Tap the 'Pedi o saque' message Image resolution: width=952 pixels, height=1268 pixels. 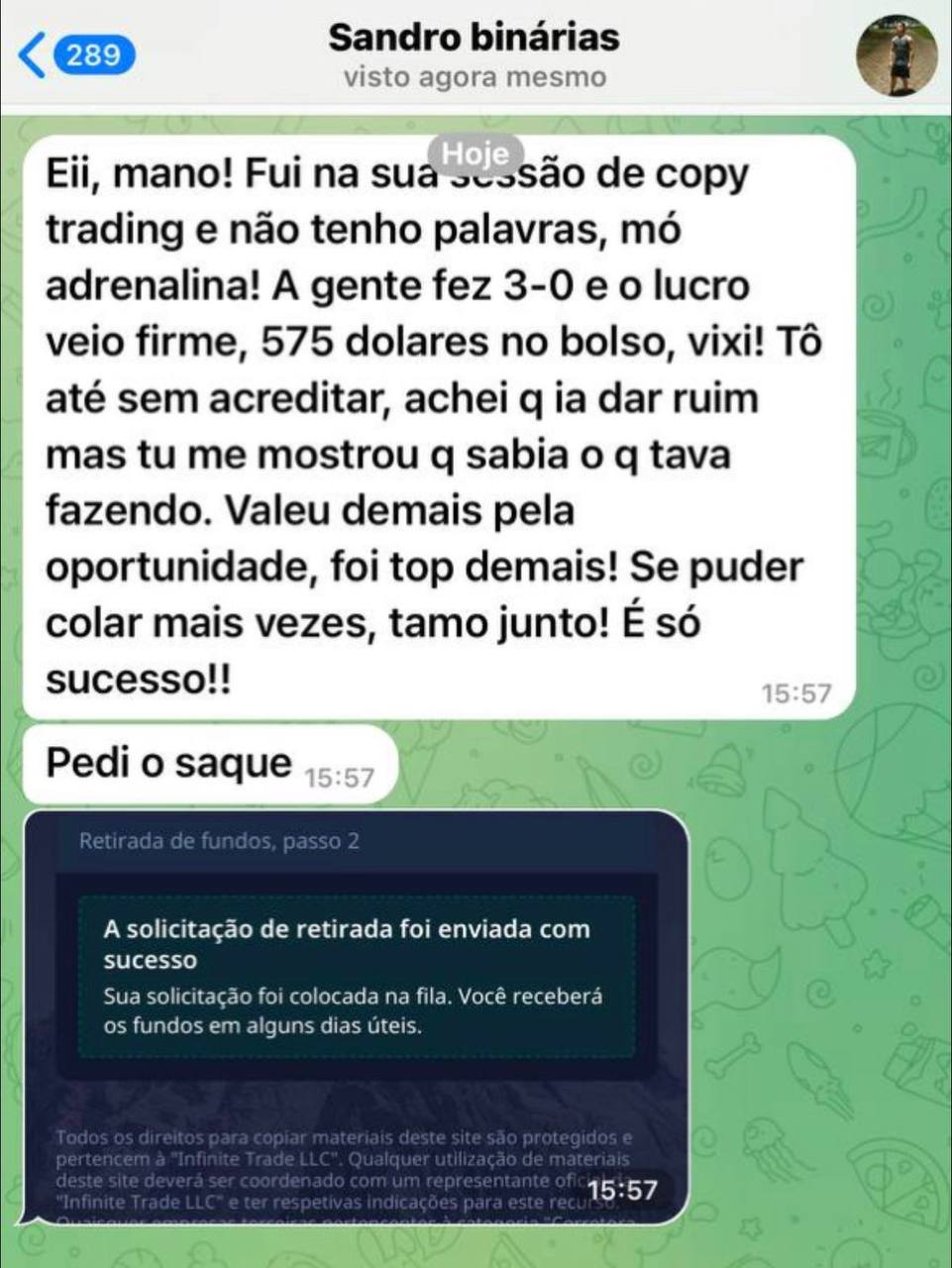point(168,763)
